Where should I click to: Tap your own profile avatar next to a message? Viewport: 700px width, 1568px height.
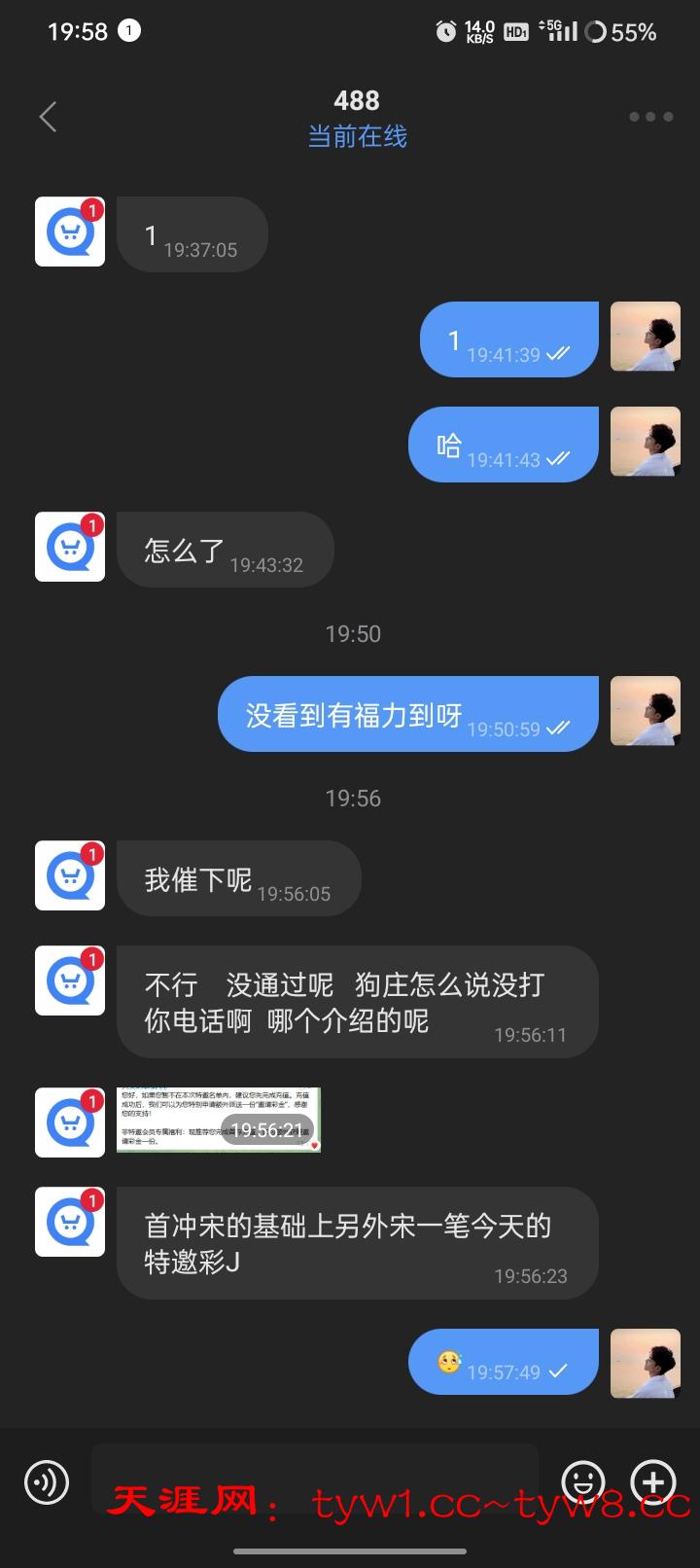pyautogui.click(x=645, y=338)
